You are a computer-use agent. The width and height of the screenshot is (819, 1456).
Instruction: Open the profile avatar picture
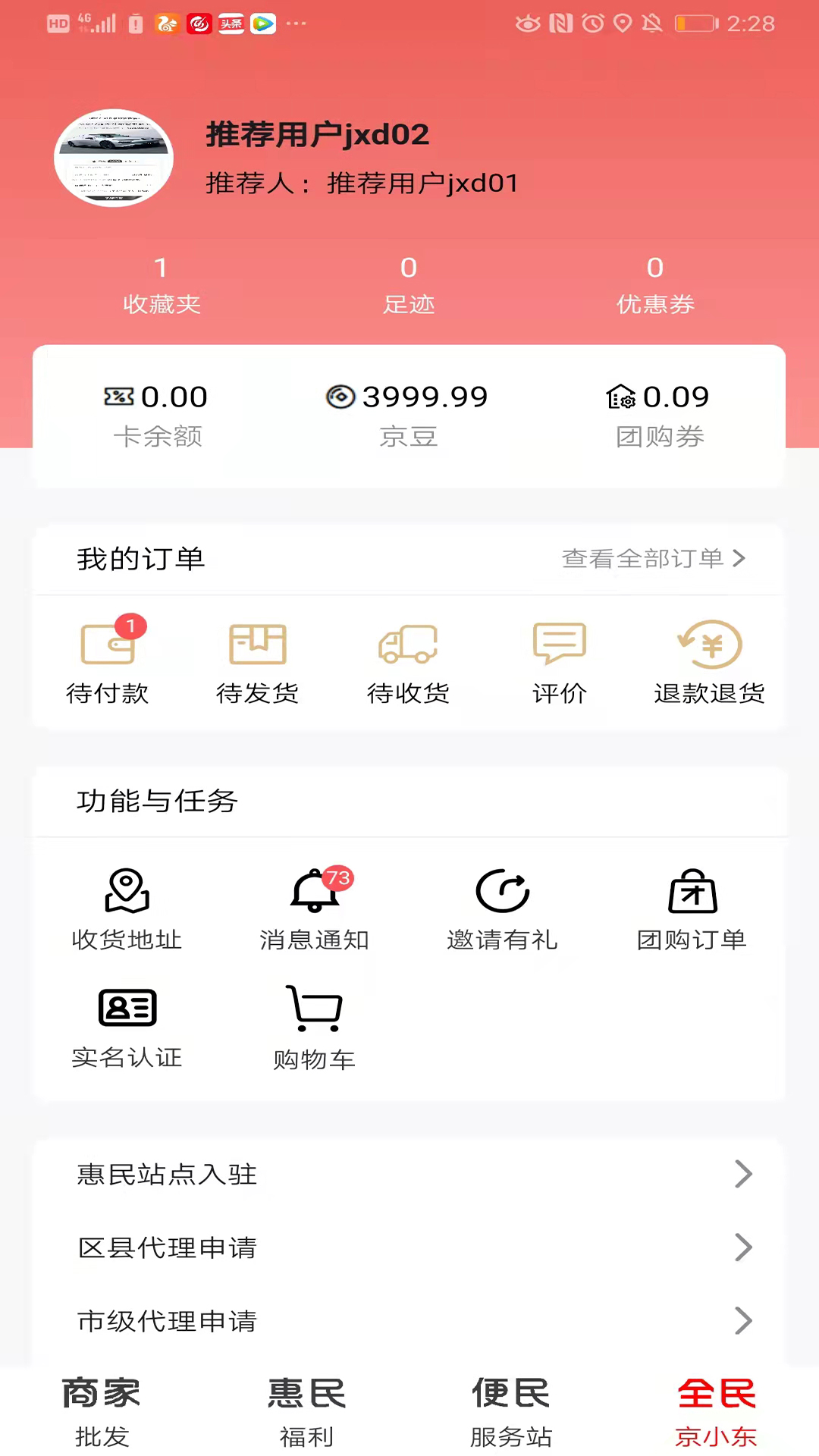(114, 158)
